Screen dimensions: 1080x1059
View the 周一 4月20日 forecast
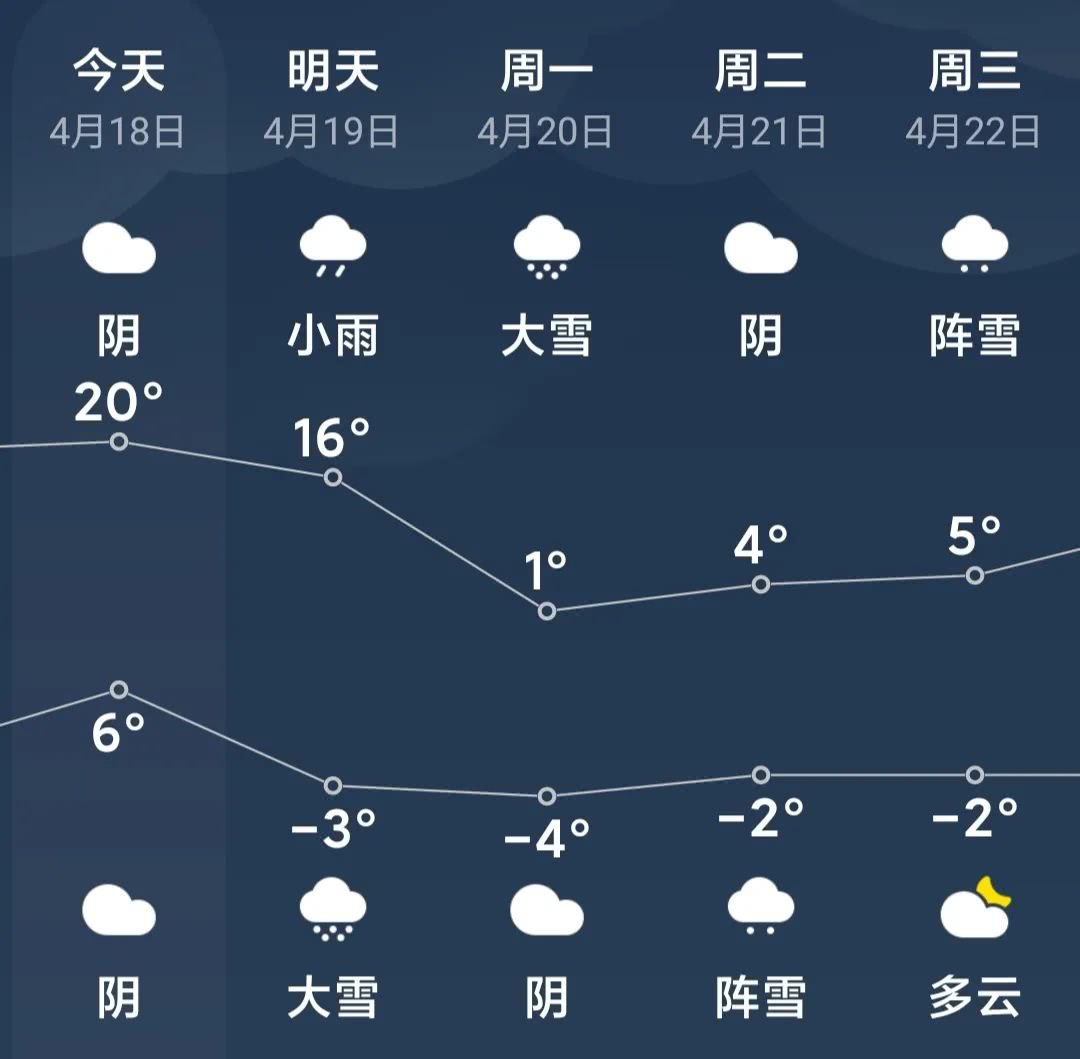tap(546, 100)
